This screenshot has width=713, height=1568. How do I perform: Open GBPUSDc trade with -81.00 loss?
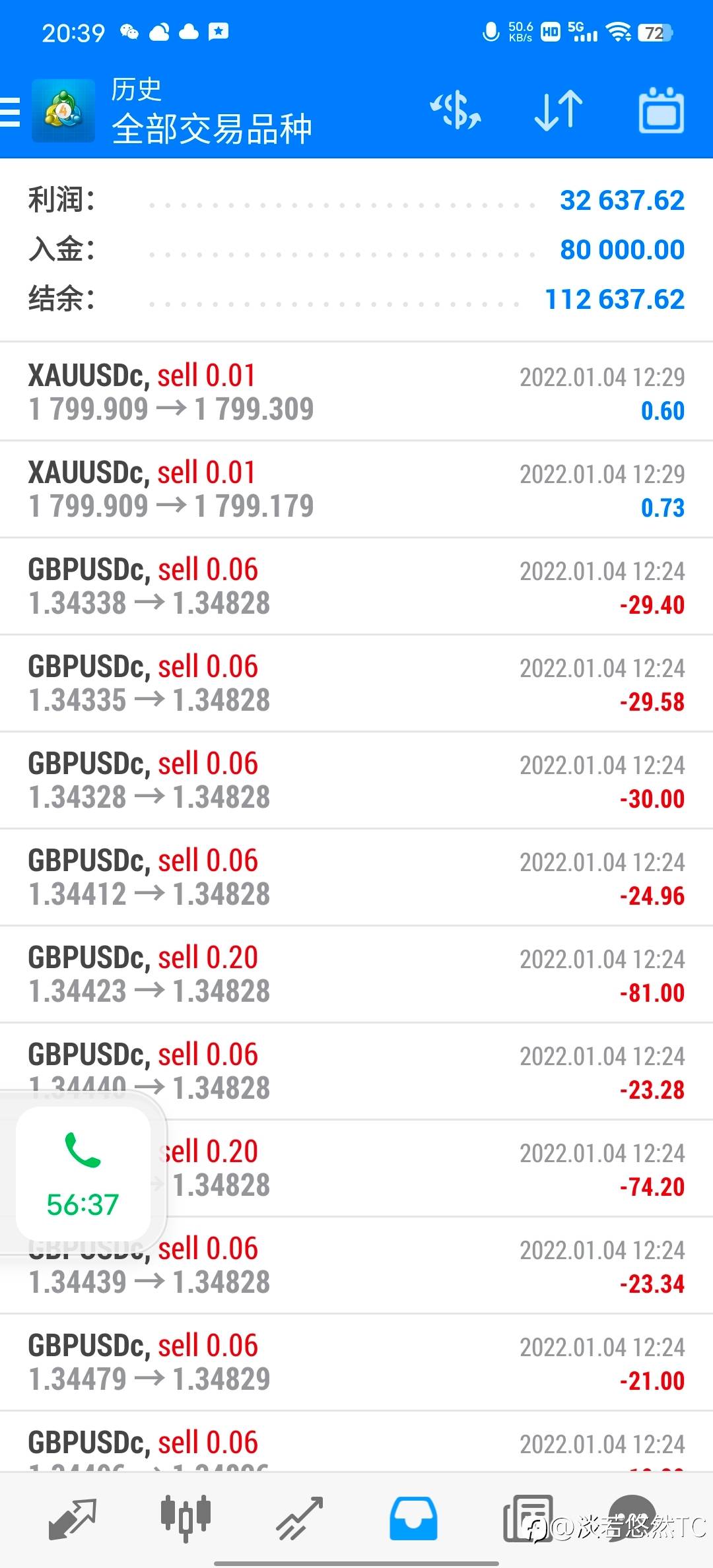[x=356, y=974]
